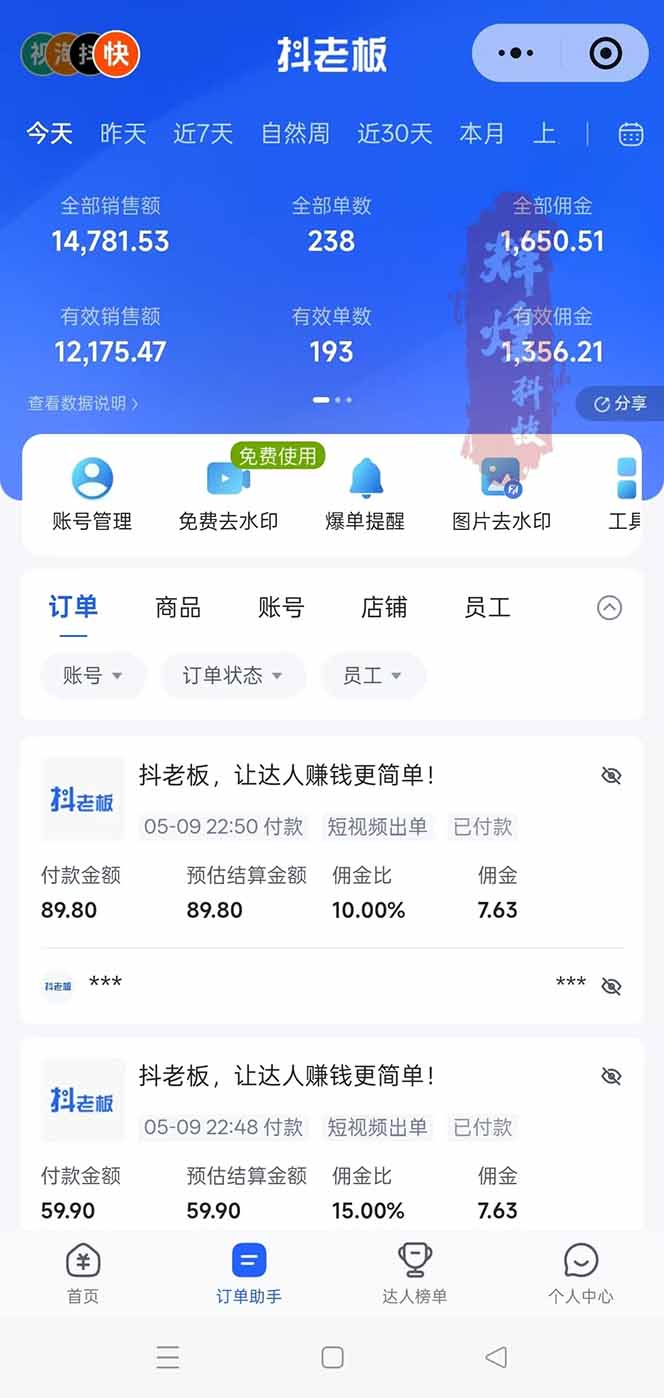Open the calendar date picker
664x1398 pixels.
pos(631,134)
